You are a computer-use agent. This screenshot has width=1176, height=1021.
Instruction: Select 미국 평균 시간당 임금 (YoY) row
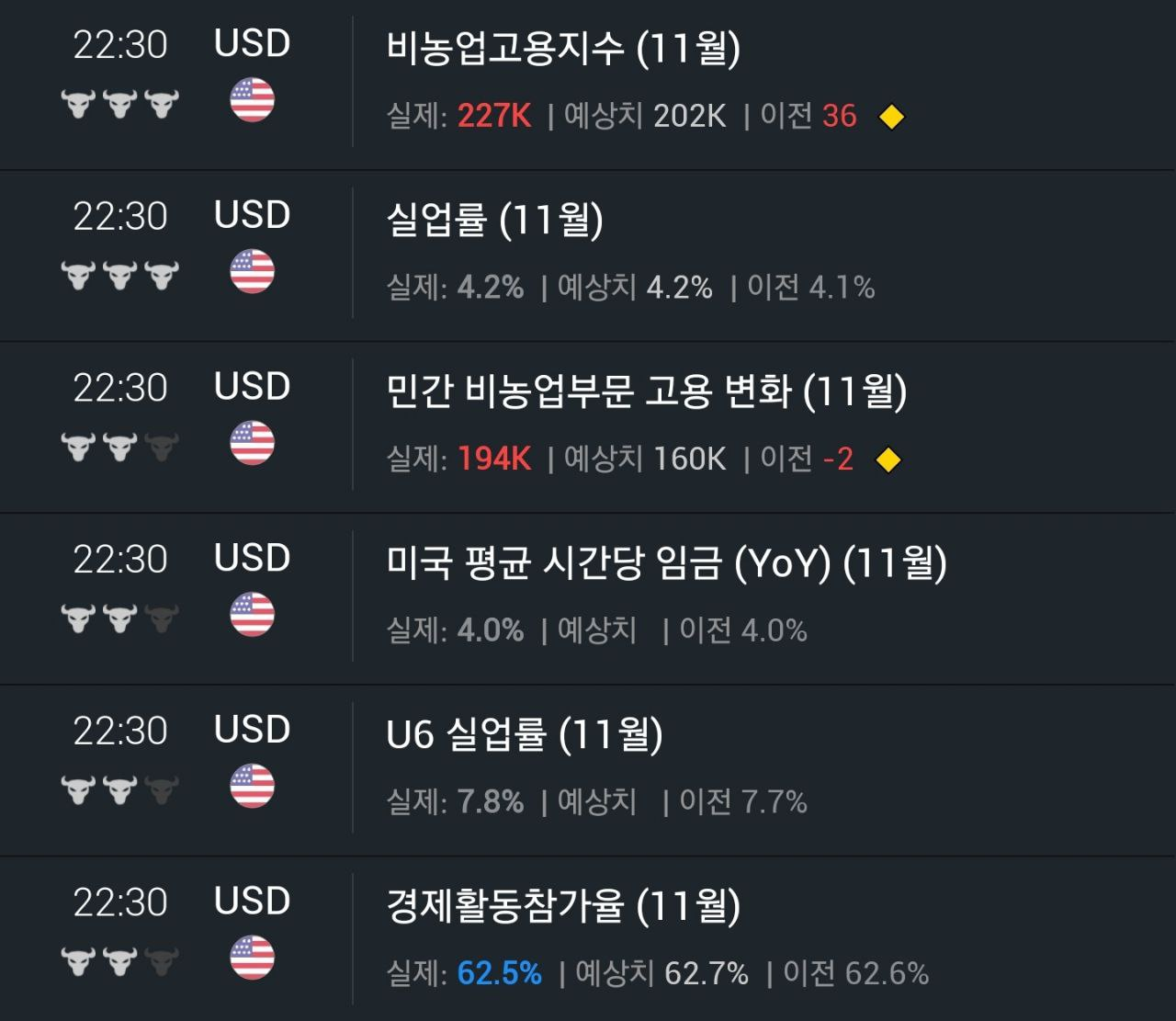coord(665,563)
